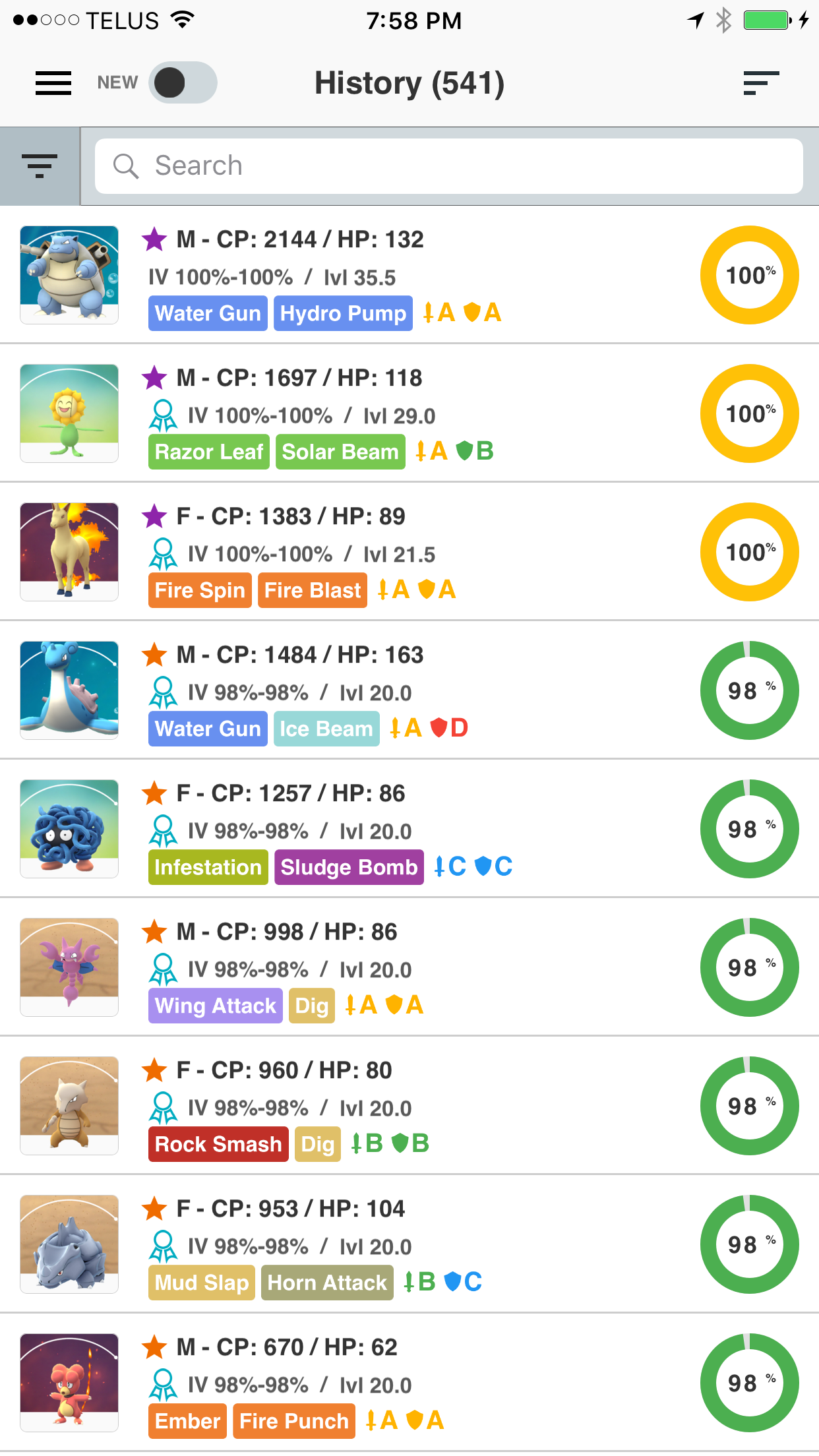Open the hamburger navigation menu

pos(53,82)
